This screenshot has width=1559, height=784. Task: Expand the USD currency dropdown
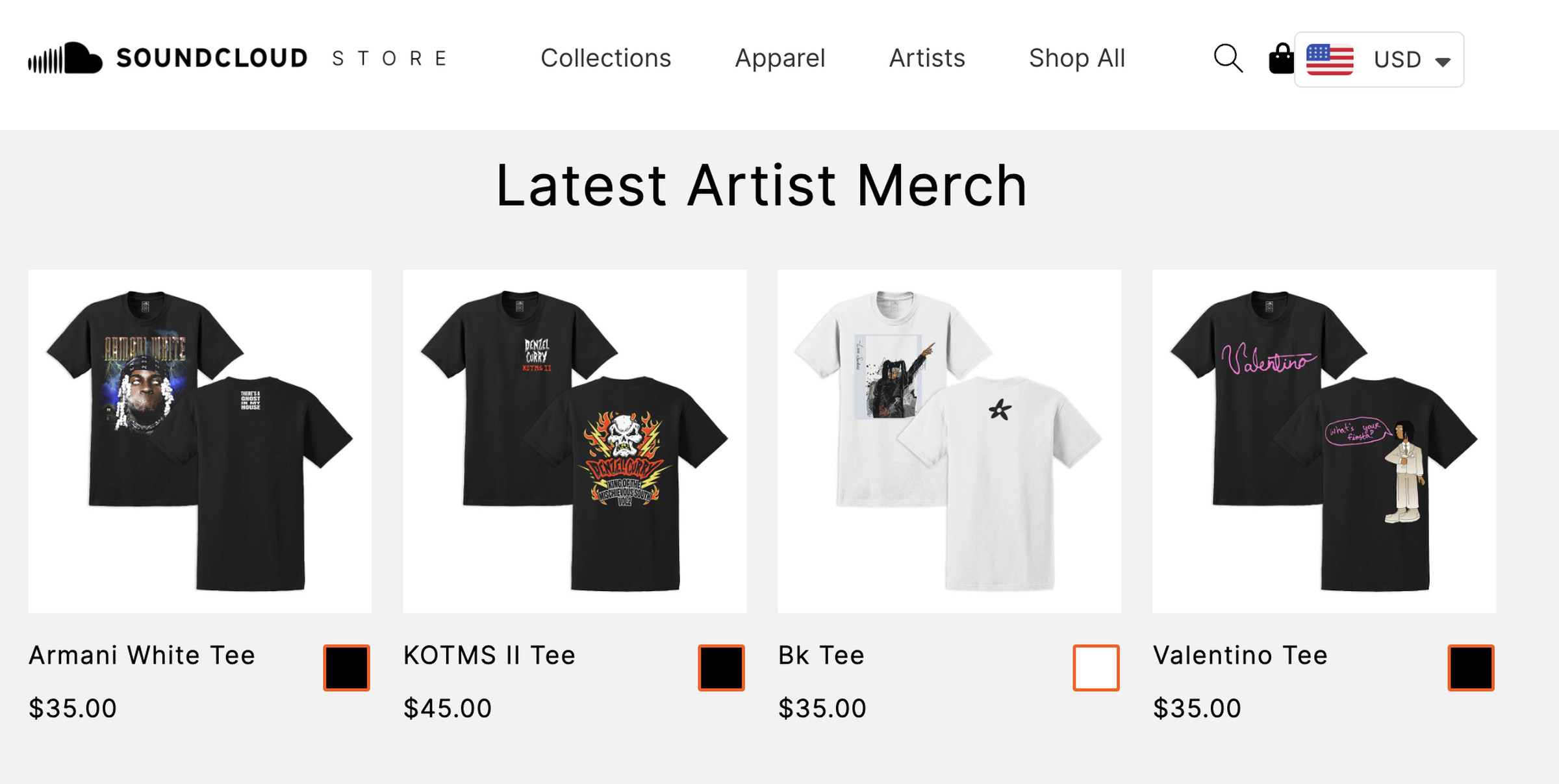tap(1378, 59)
